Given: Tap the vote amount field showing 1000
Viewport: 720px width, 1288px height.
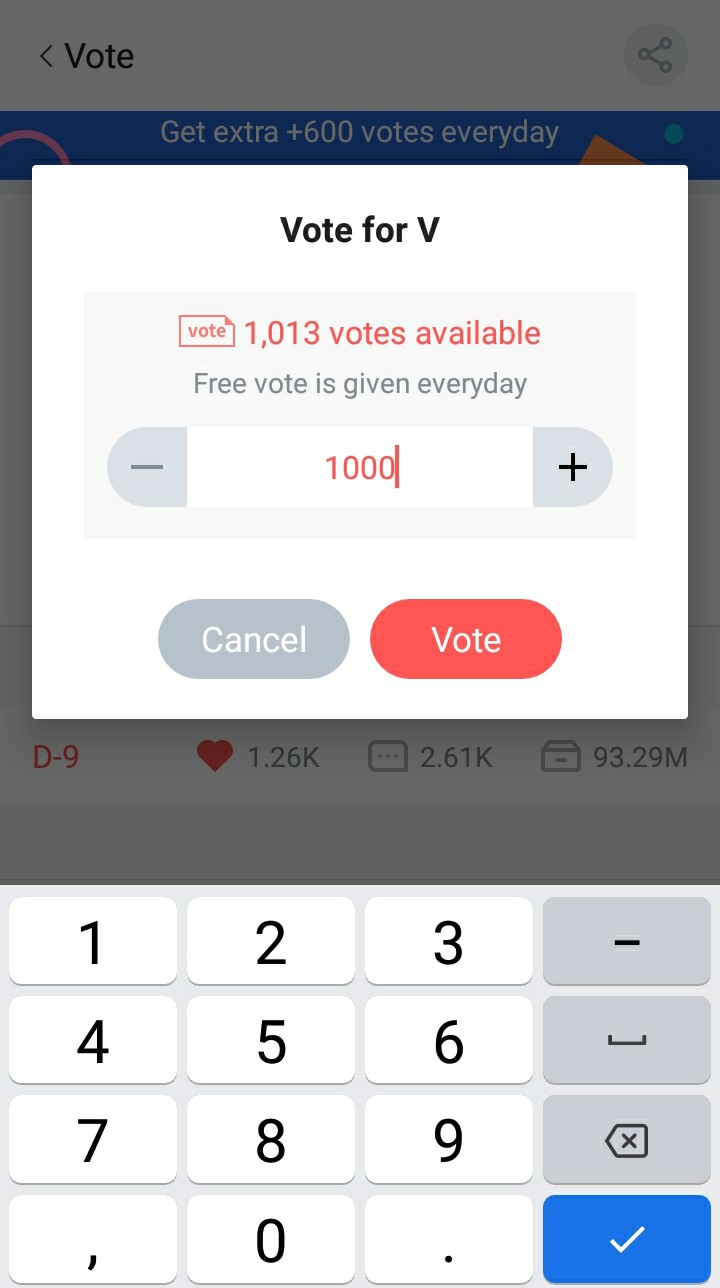Looking at the screenshot, I should (360, 467).
